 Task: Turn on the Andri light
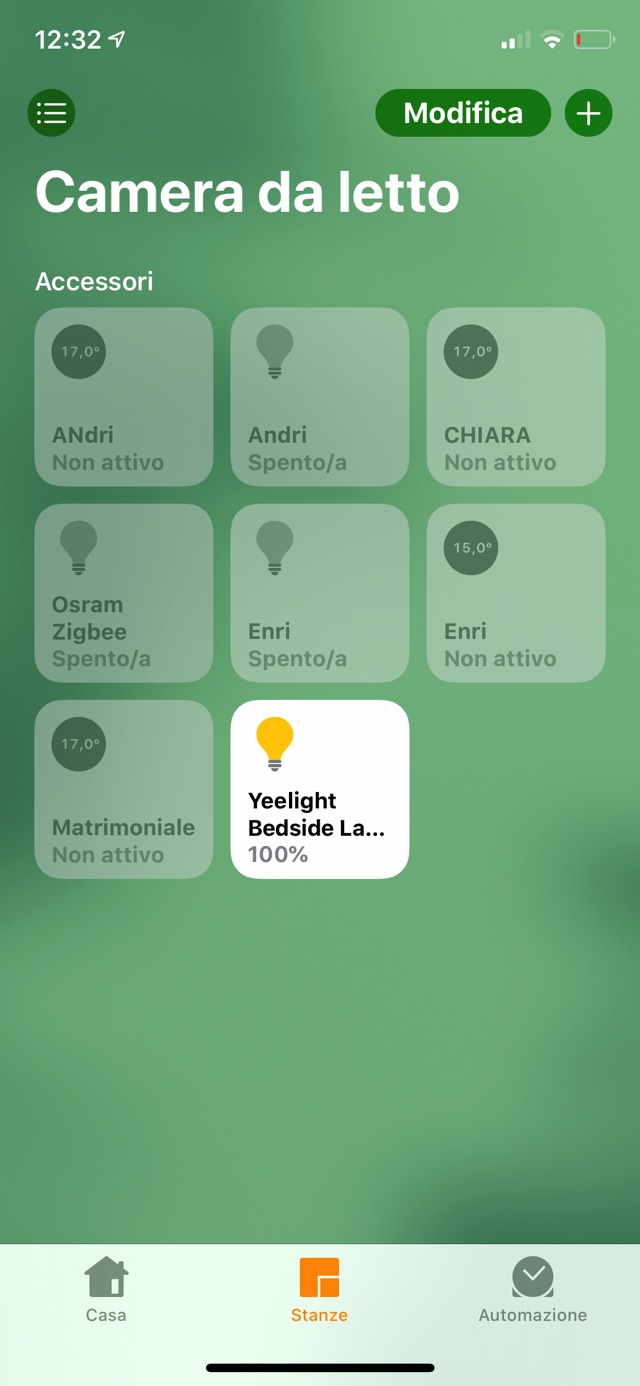click(320, 397)
